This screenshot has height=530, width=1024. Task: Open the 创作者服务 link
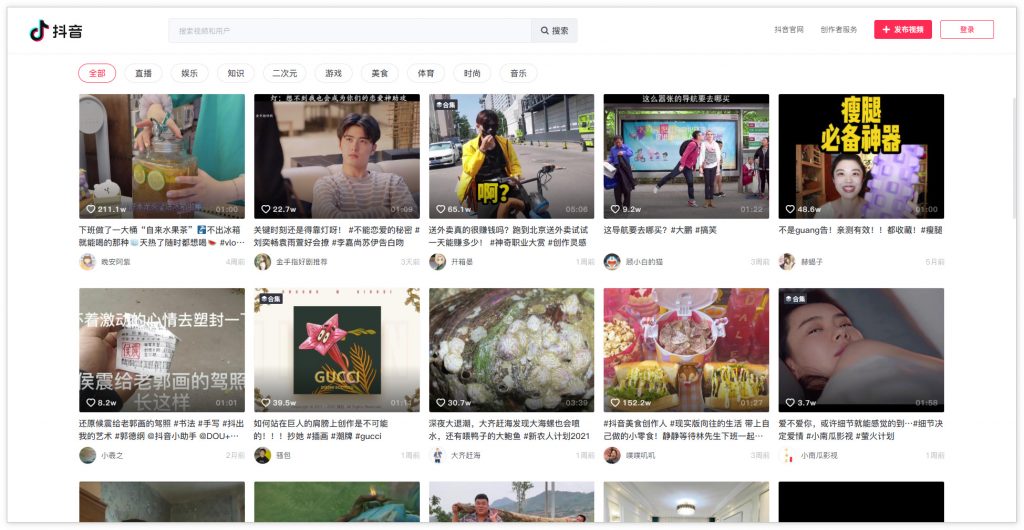pos(839,30)
